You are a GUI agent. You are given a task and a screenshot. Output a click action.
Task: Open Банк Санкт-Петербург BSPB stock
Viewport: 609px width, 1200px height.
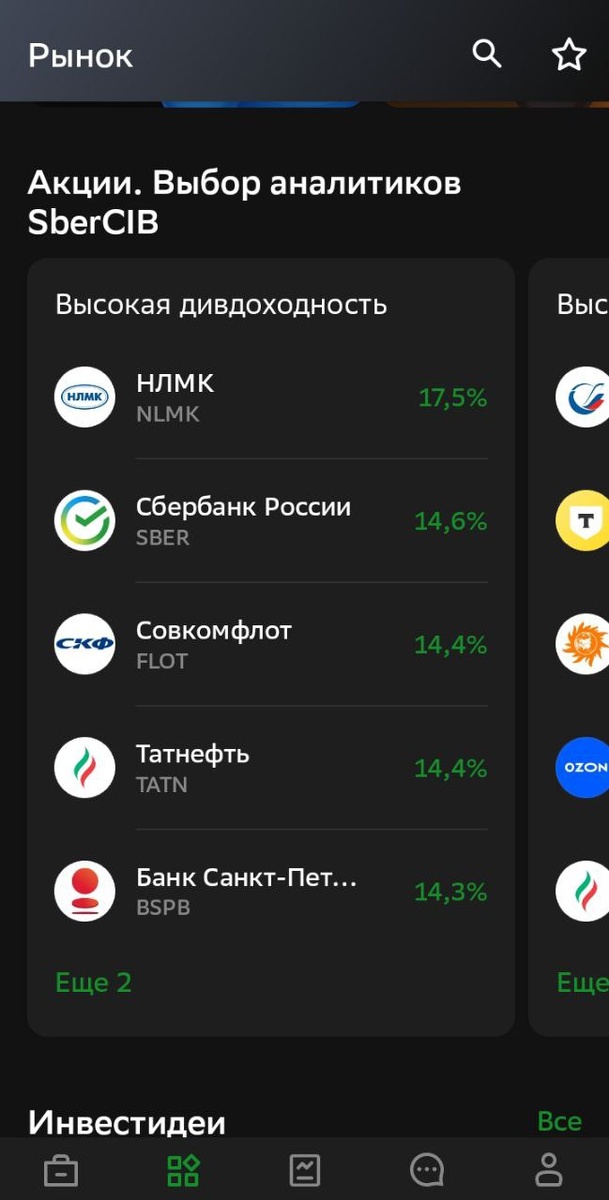pos(271,891)
